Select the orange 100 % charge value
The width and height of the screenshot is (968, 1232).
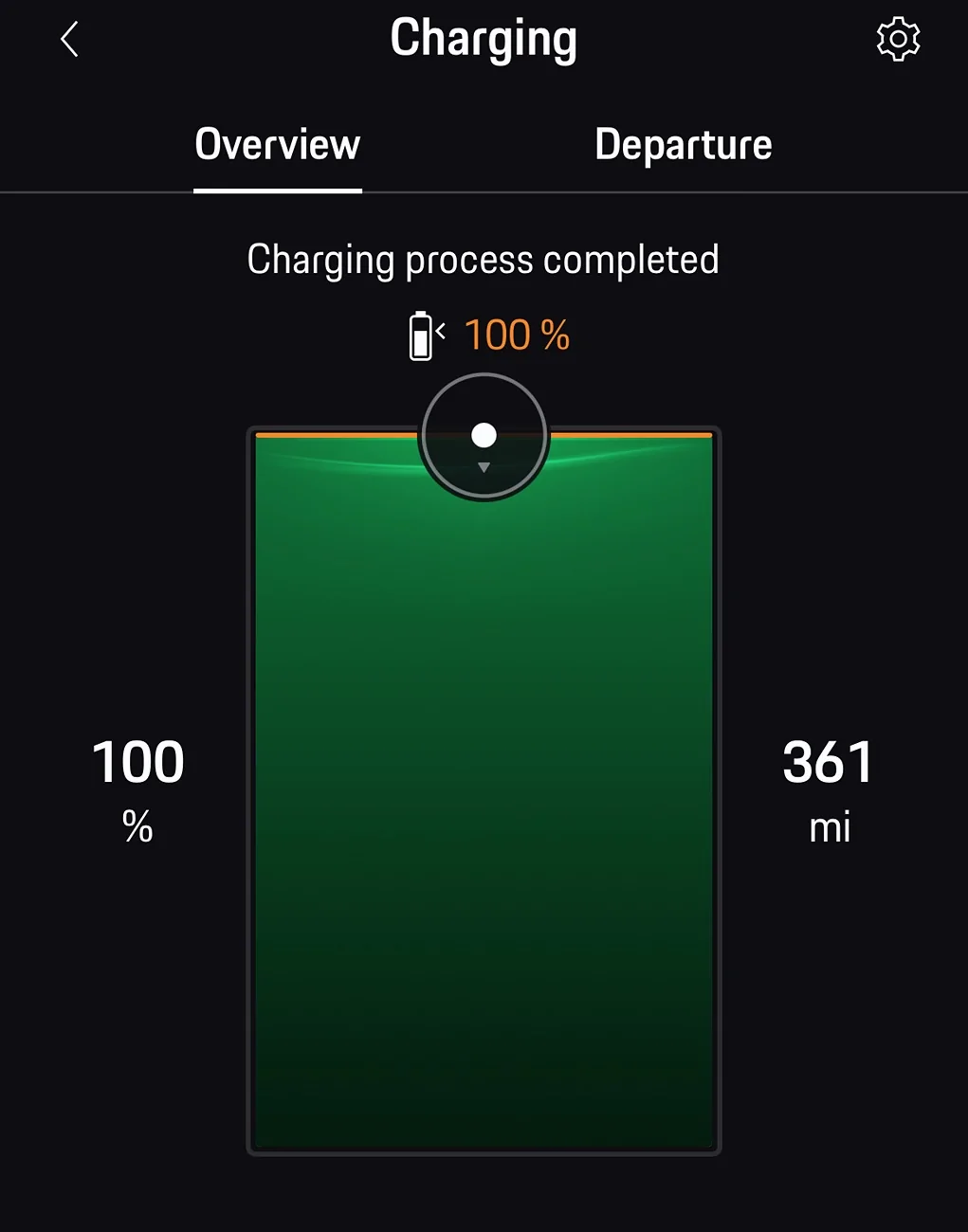(x=517, y=335)
